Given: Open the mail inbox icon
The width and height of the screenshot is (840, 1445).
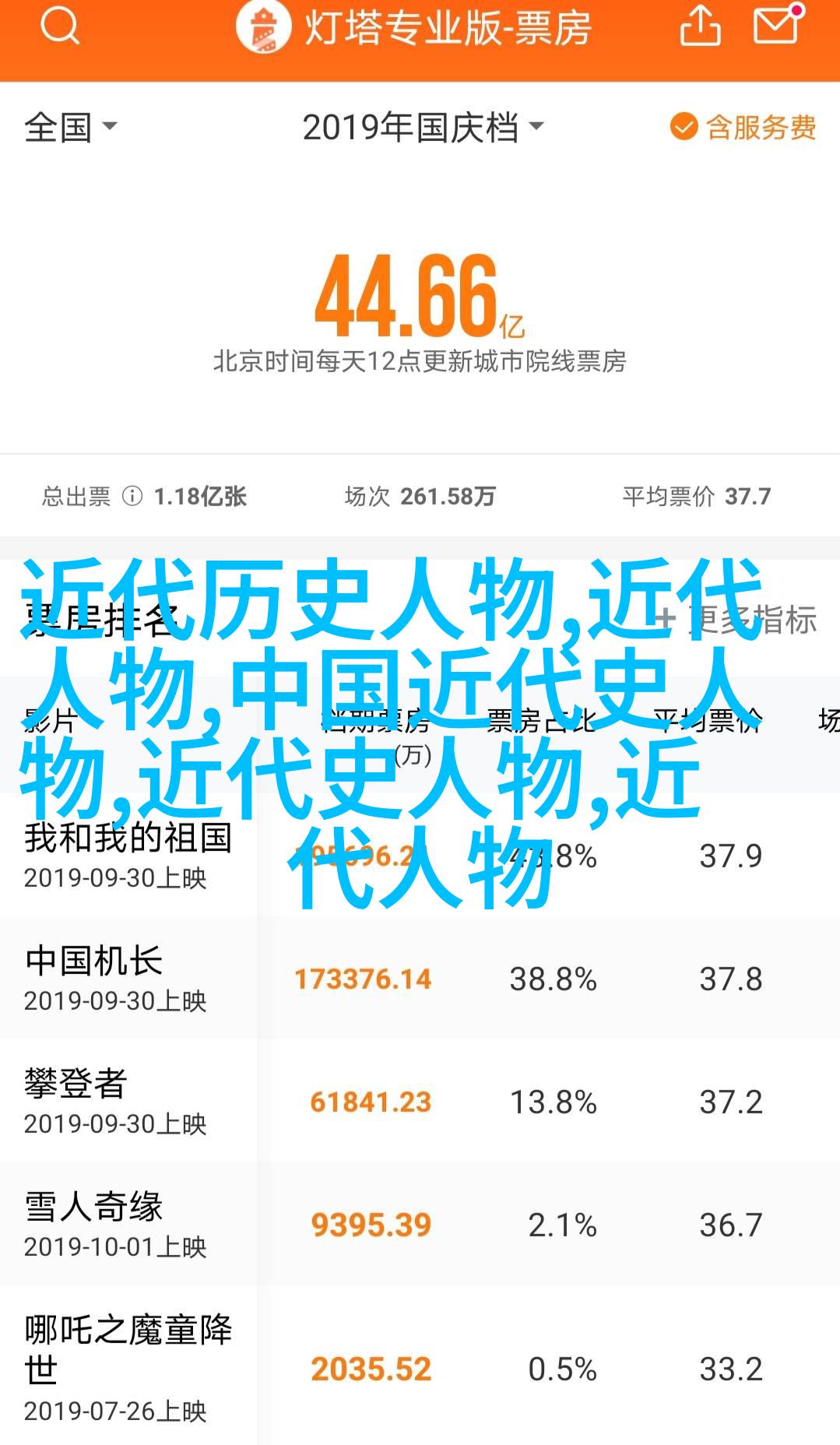Looking at the screenshot, I should coord(777,26).
